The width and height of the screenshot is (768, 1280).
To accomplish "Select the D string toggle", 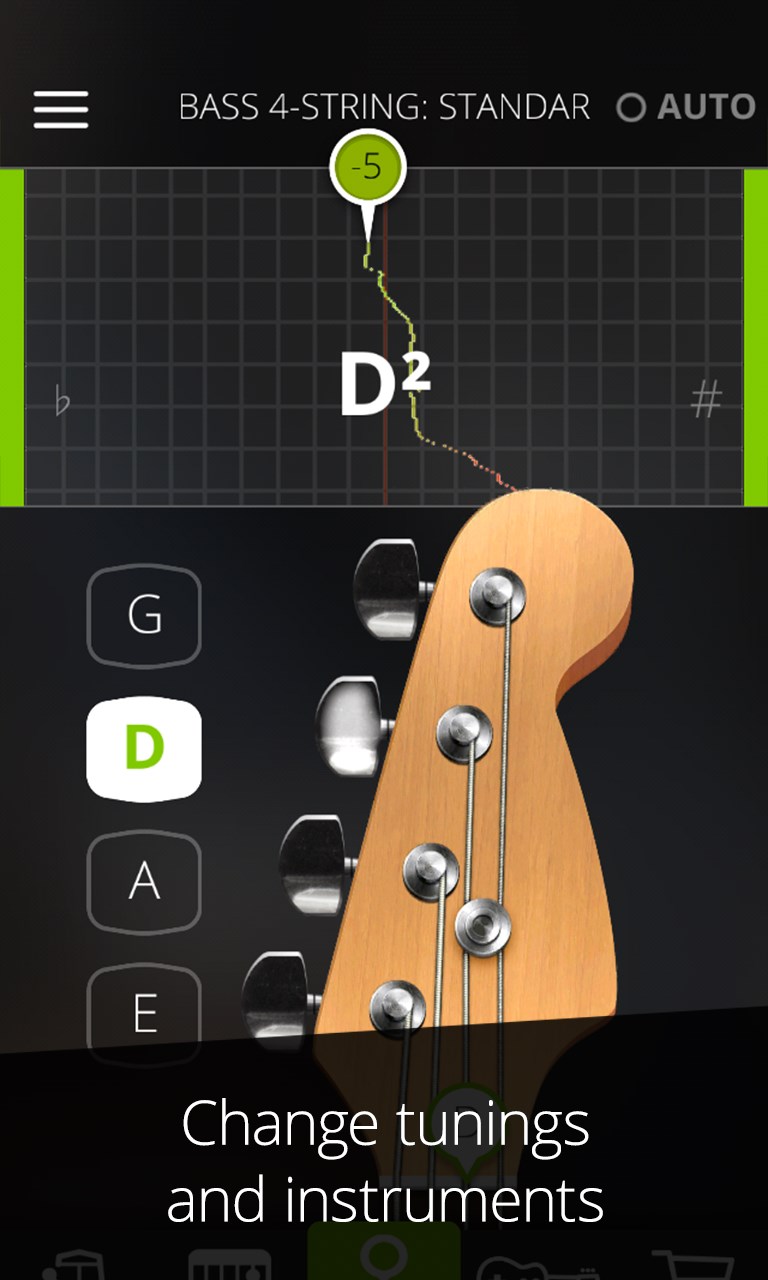I will (144, 749).
